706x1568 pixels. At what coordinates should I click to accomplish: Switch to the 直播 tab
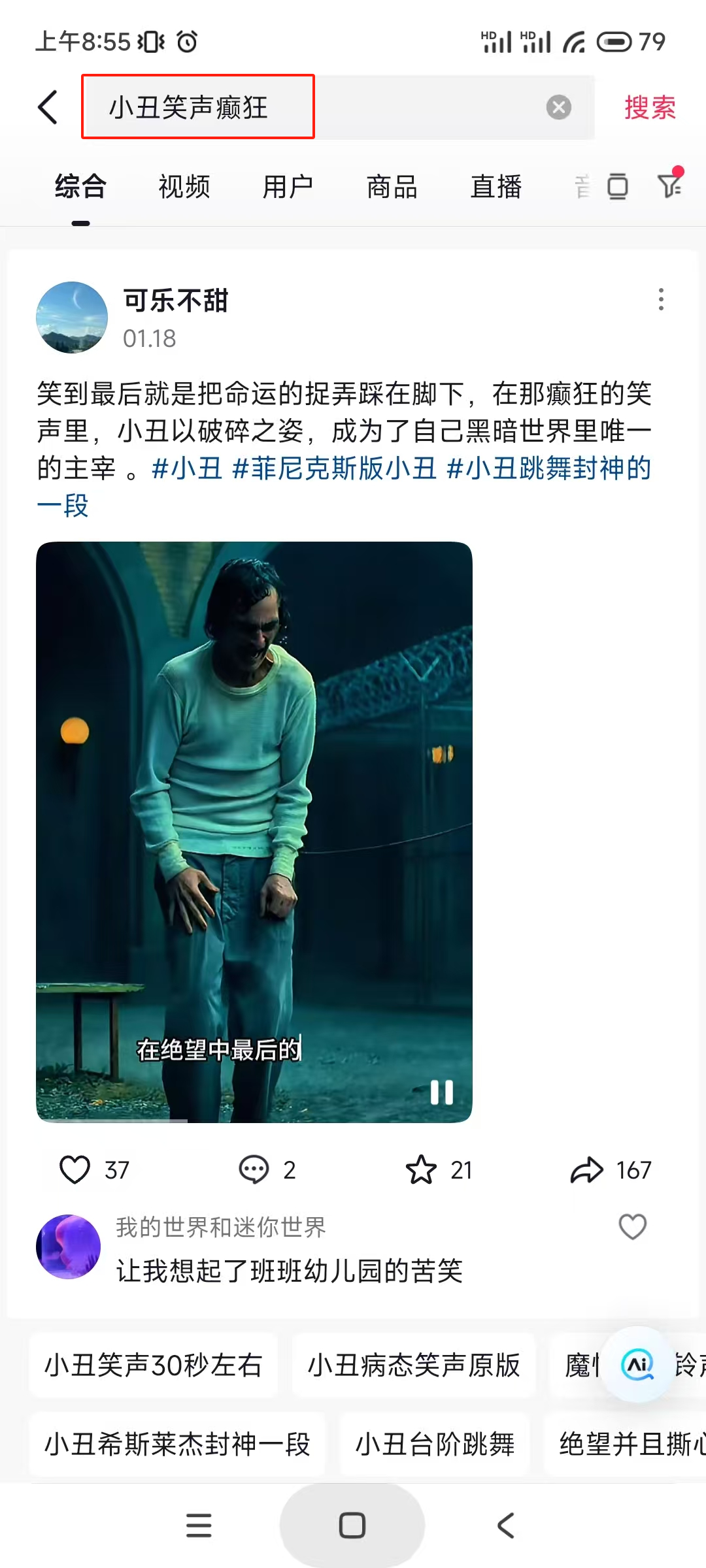click(496, 188)
